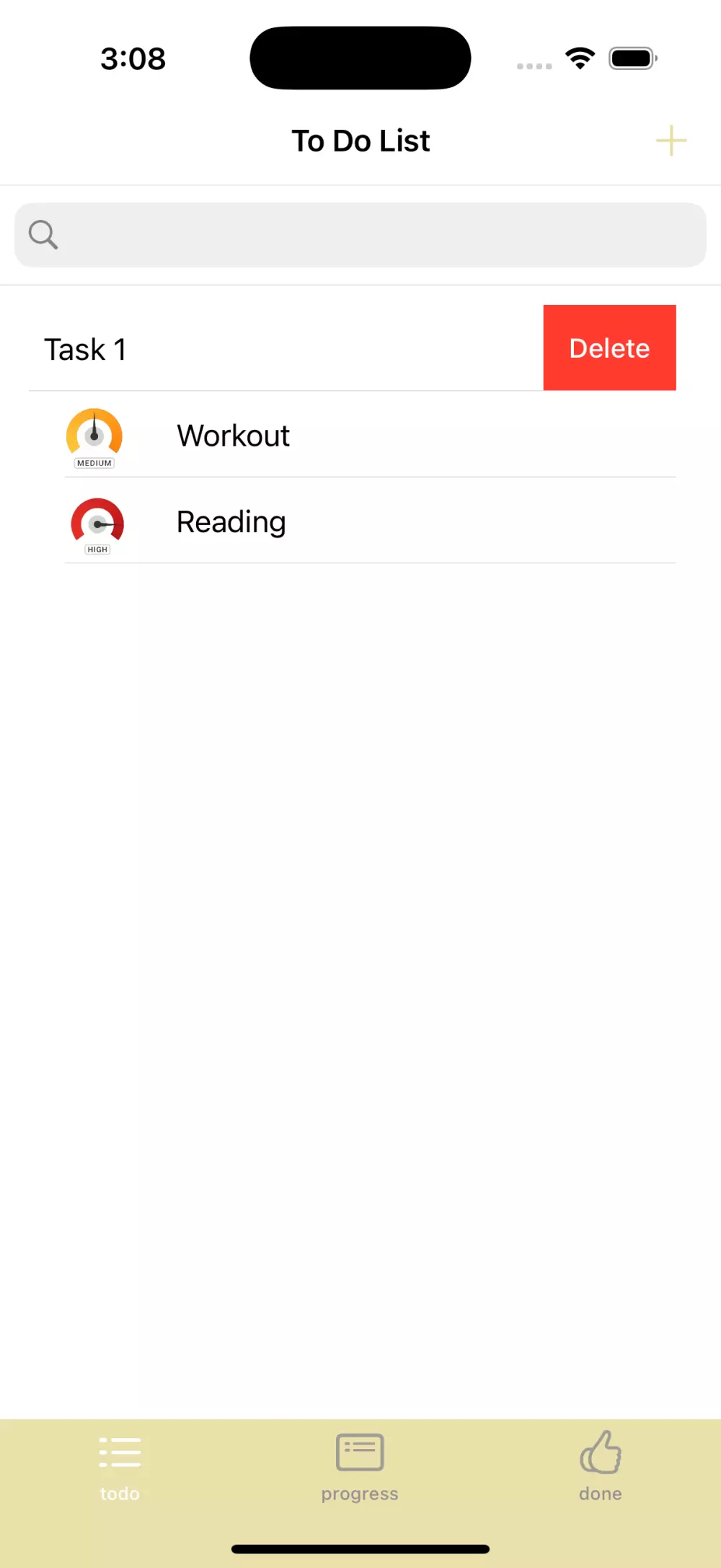The height and width of the screenshot is (1568, 721).
Task: Tap the cellular signal dots indicator
Action: click(x=534, y=65)
